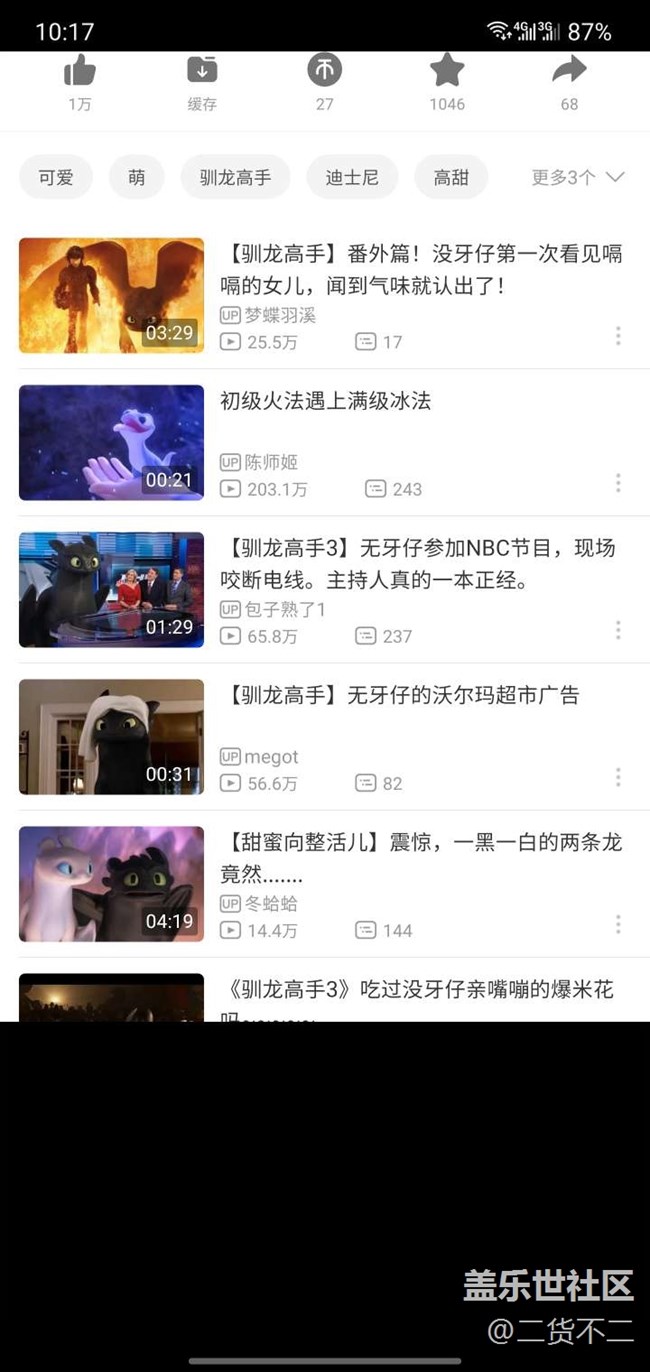Open options for 包子熟了1's video
This screenshot has width=650, height=1372.
pyautogui.click(x=618, y=630)
